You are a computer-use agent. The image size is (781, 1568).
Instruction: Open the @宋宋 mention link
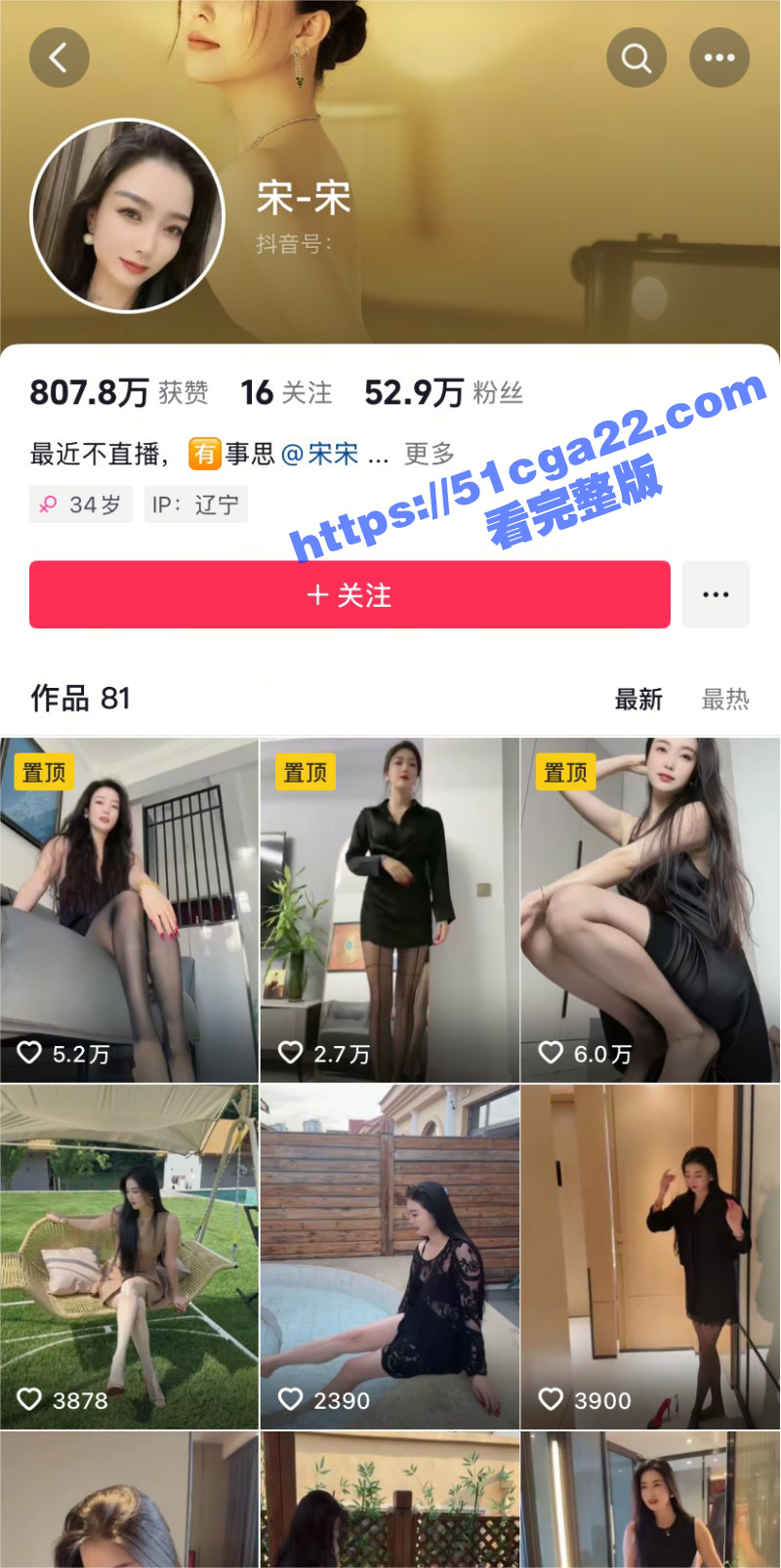click(x=320, y=454)
